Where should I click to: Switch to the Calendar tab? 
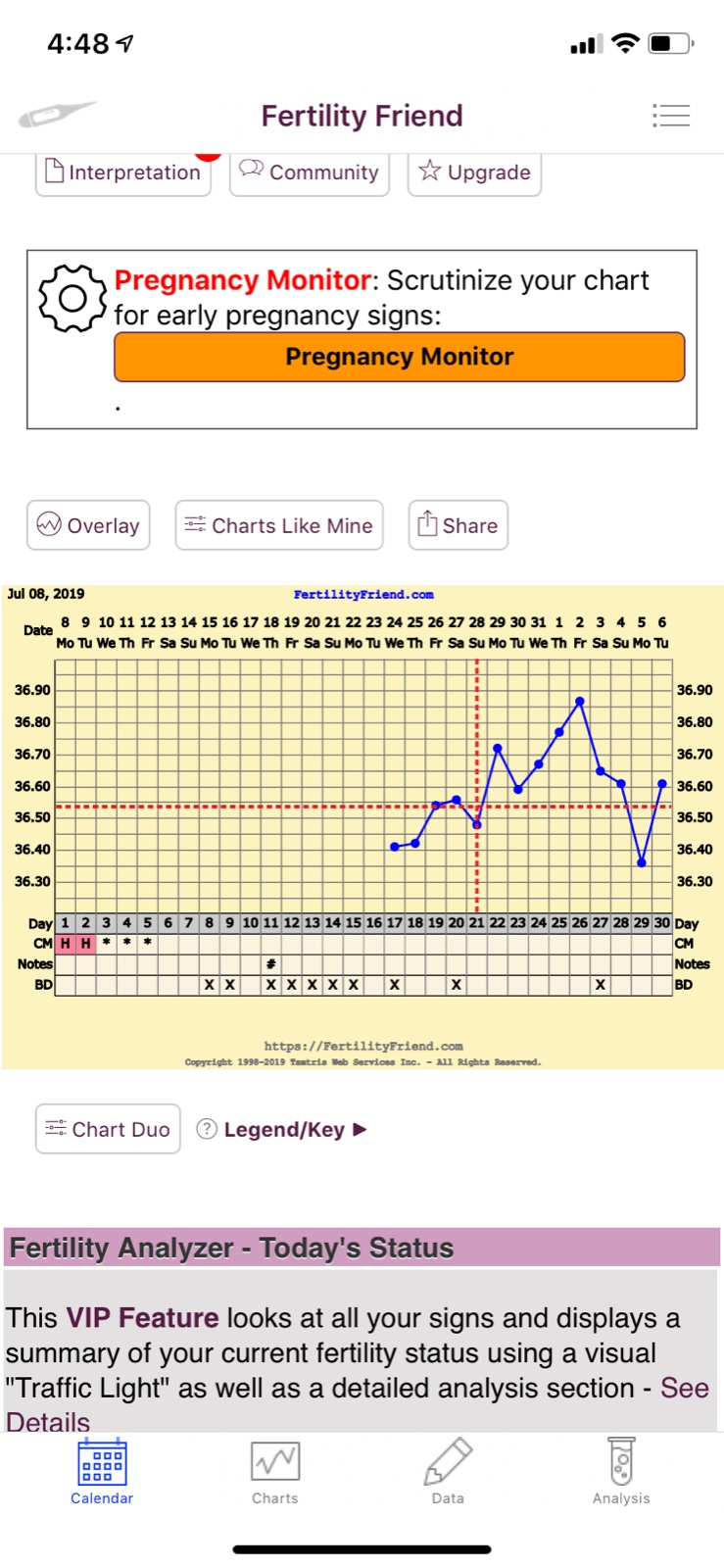click(102, 1472)
